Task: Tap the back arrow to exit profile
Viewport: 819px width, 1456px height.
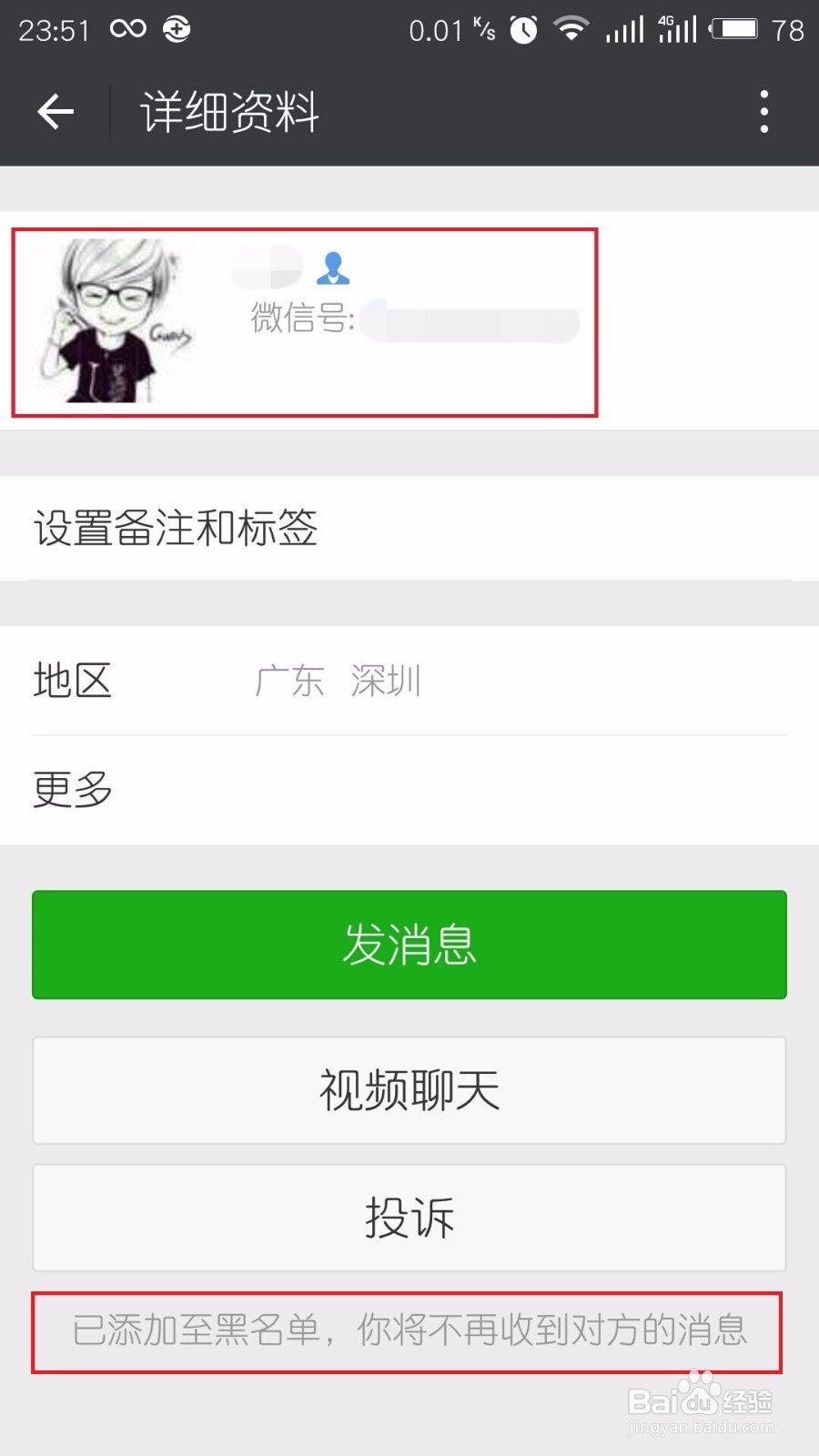Action: click(x=55, y=111)
